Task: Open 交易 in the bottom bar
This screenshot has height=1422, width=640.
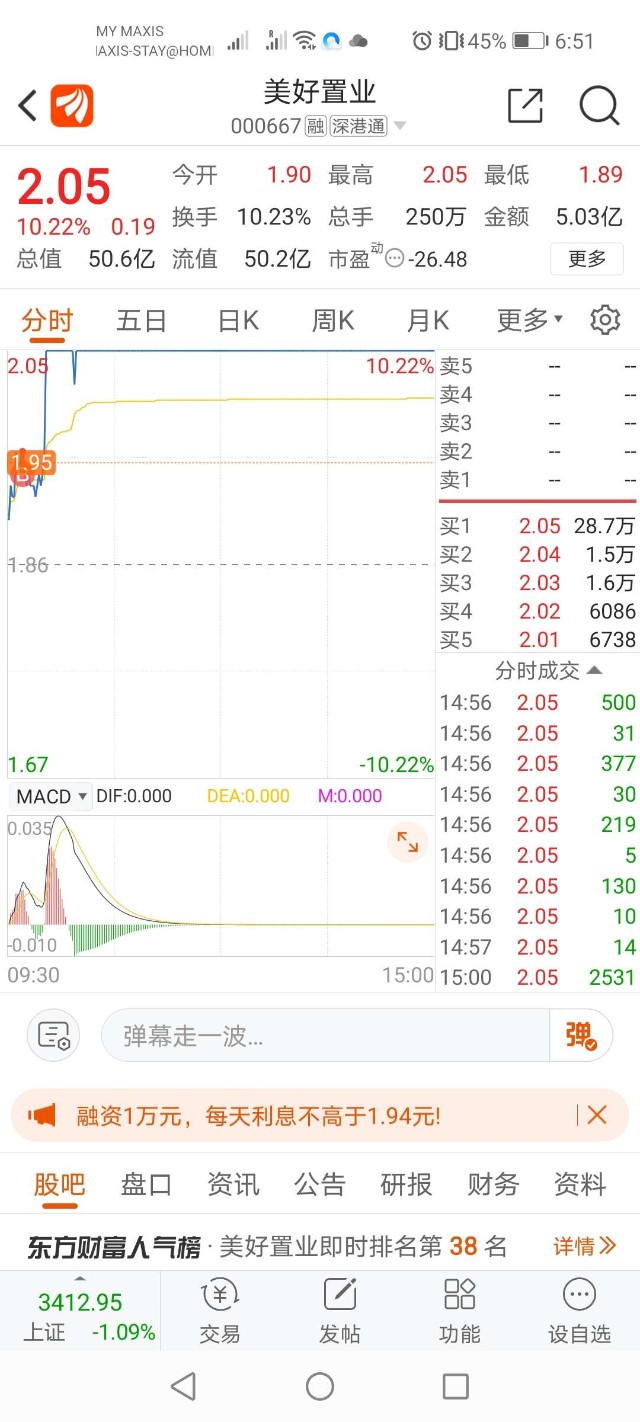Action: point(220,1311)
